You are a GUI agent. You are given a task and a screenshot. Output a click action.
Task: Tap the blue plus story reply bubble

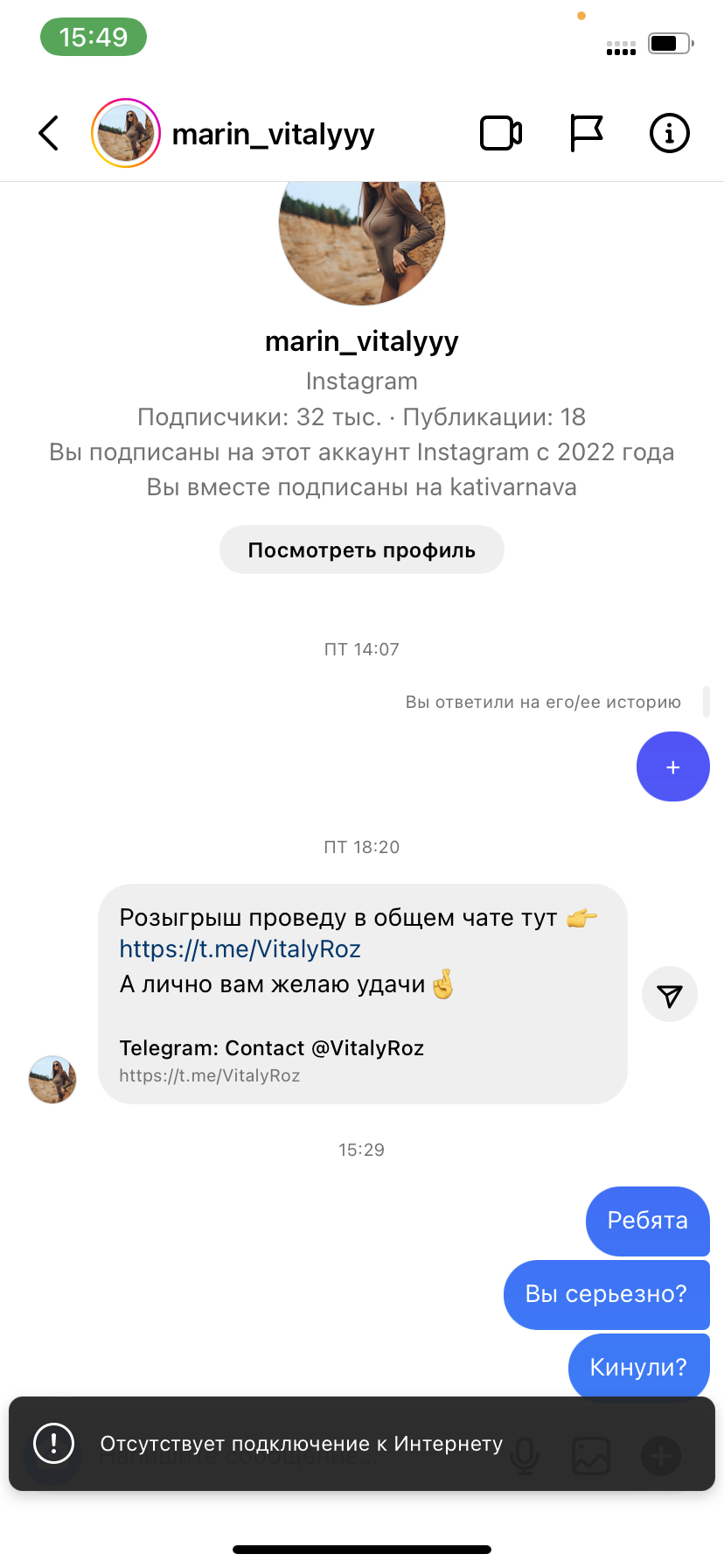coord(672,766)
